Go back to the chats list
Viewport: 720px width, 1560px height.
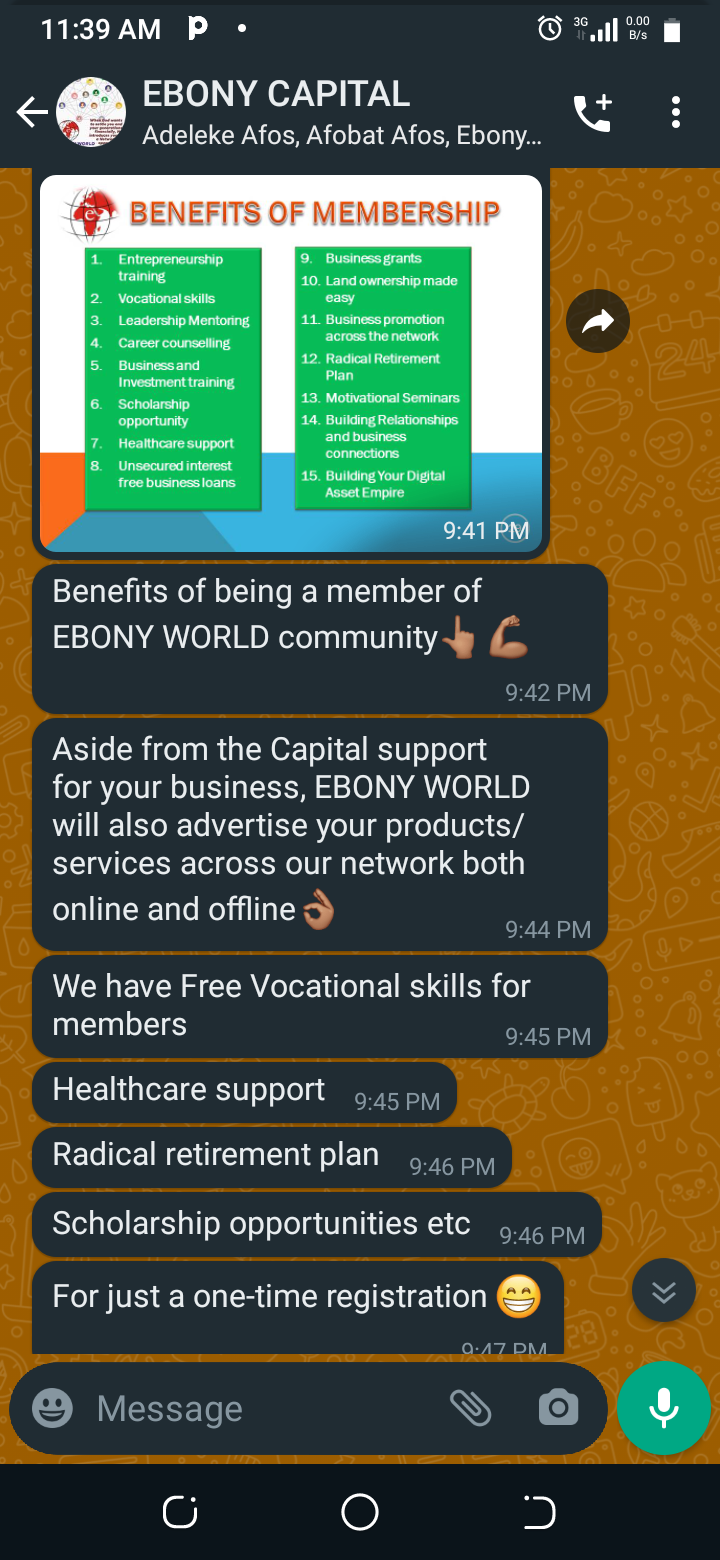tap(32, 113)
